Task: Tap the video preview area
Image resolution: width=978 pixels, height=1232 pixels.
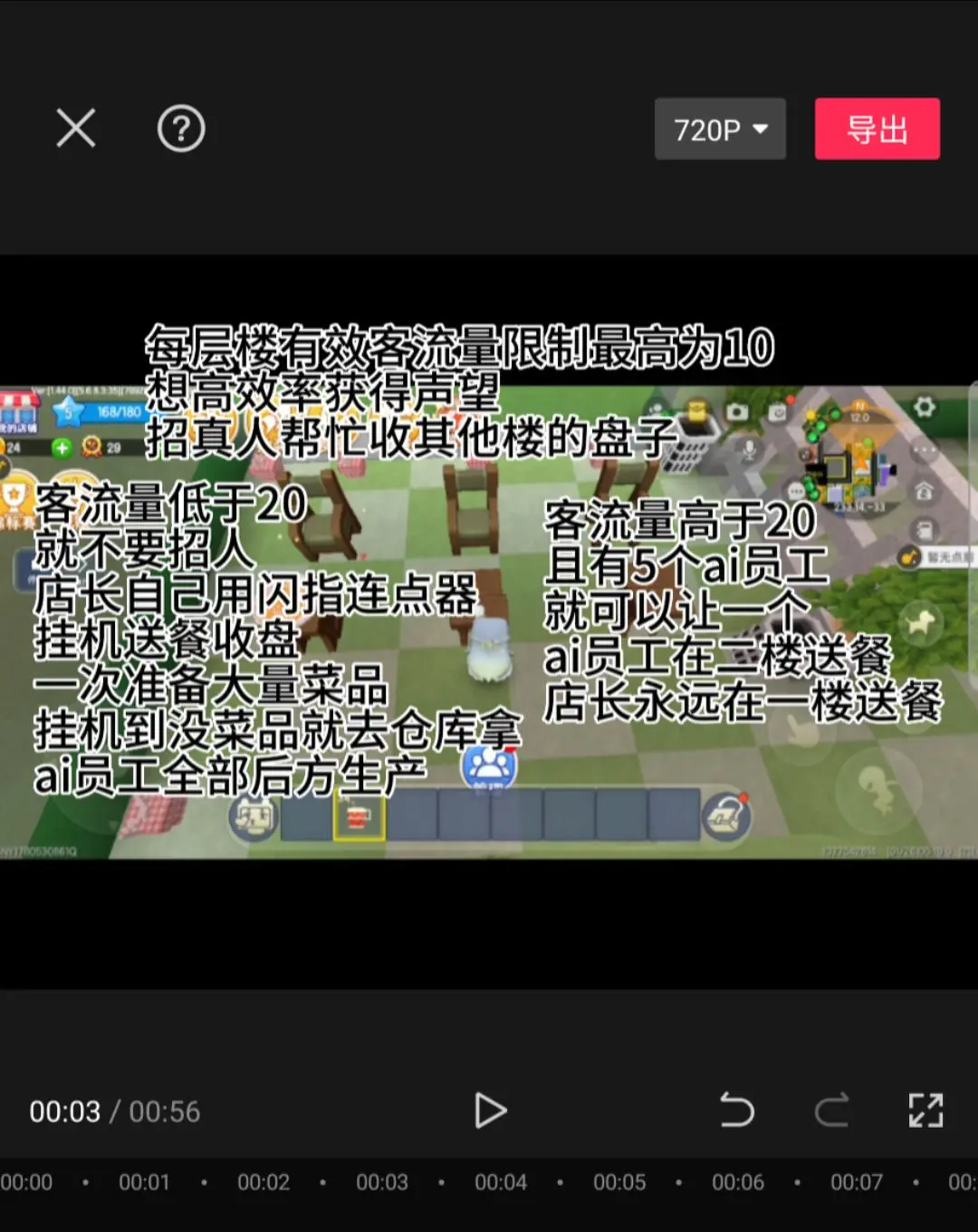Action: click(x=489, y=621)
